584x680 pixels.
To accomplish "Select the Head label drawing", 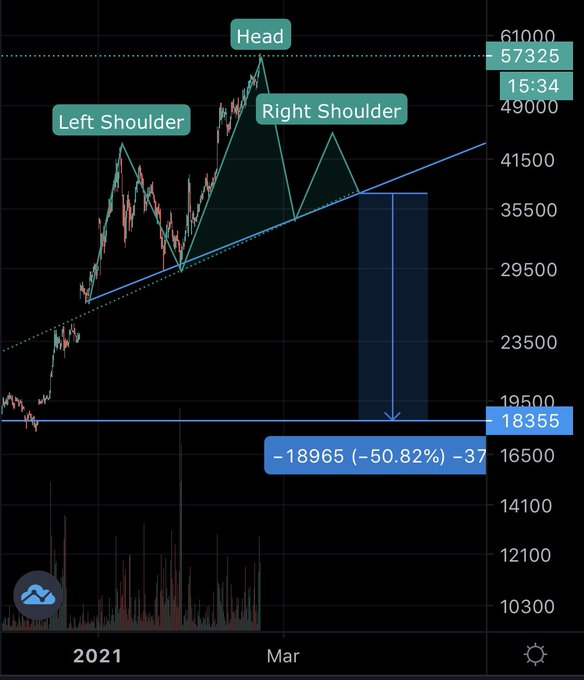I will [261, 35].
